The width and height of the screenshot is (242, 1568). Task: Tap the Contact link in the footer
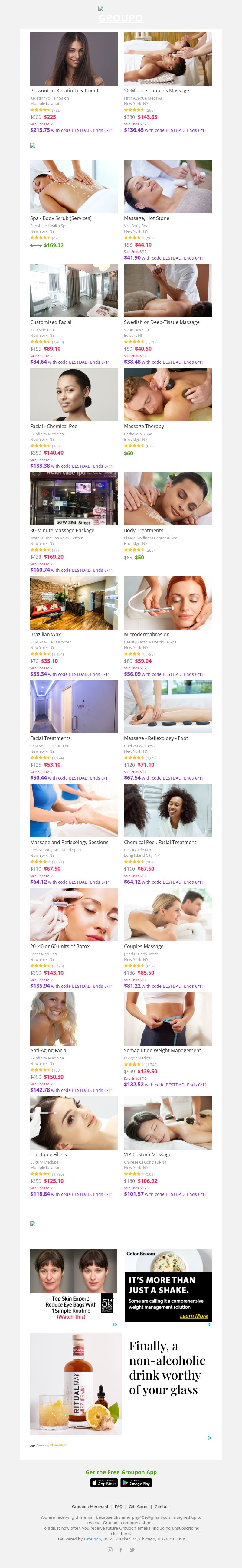click(162, 1507)
